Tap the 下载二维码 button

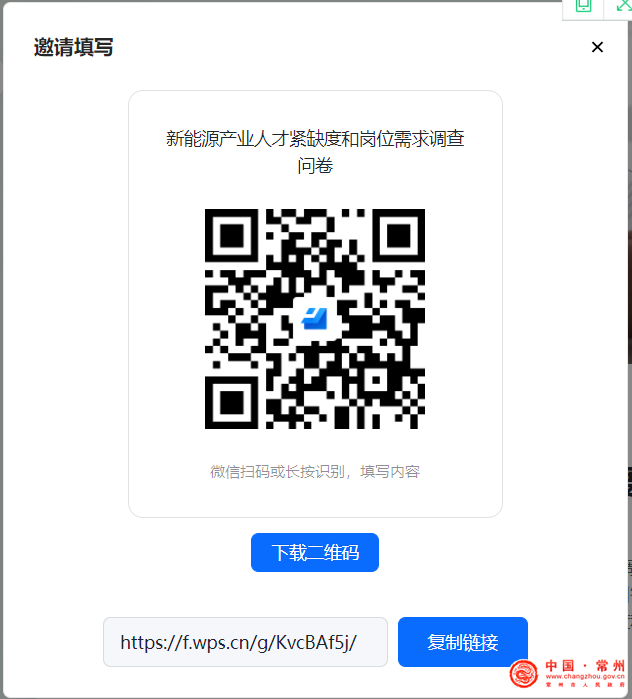[x=315, y=553]
